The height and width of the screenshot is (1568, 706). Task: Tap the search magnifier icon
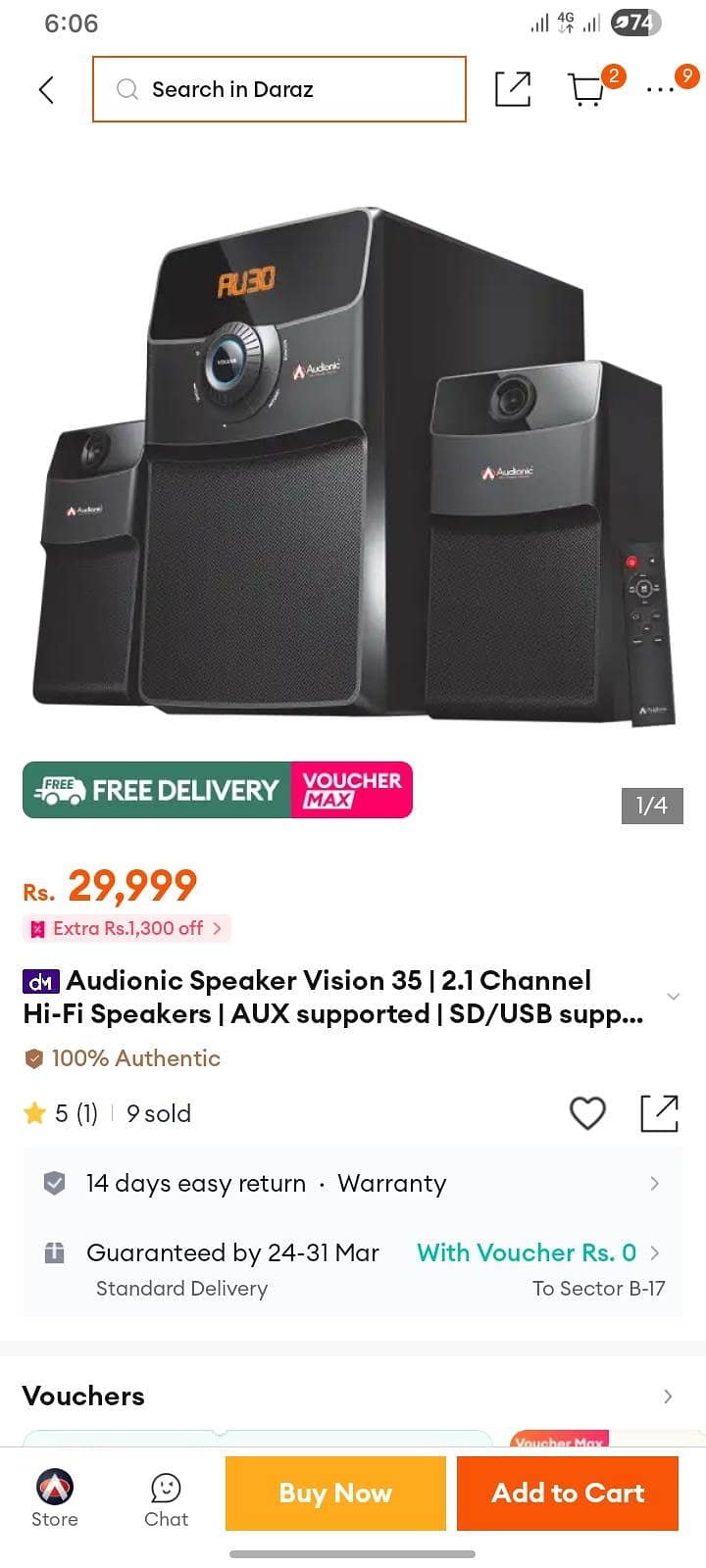click(126, 89)
